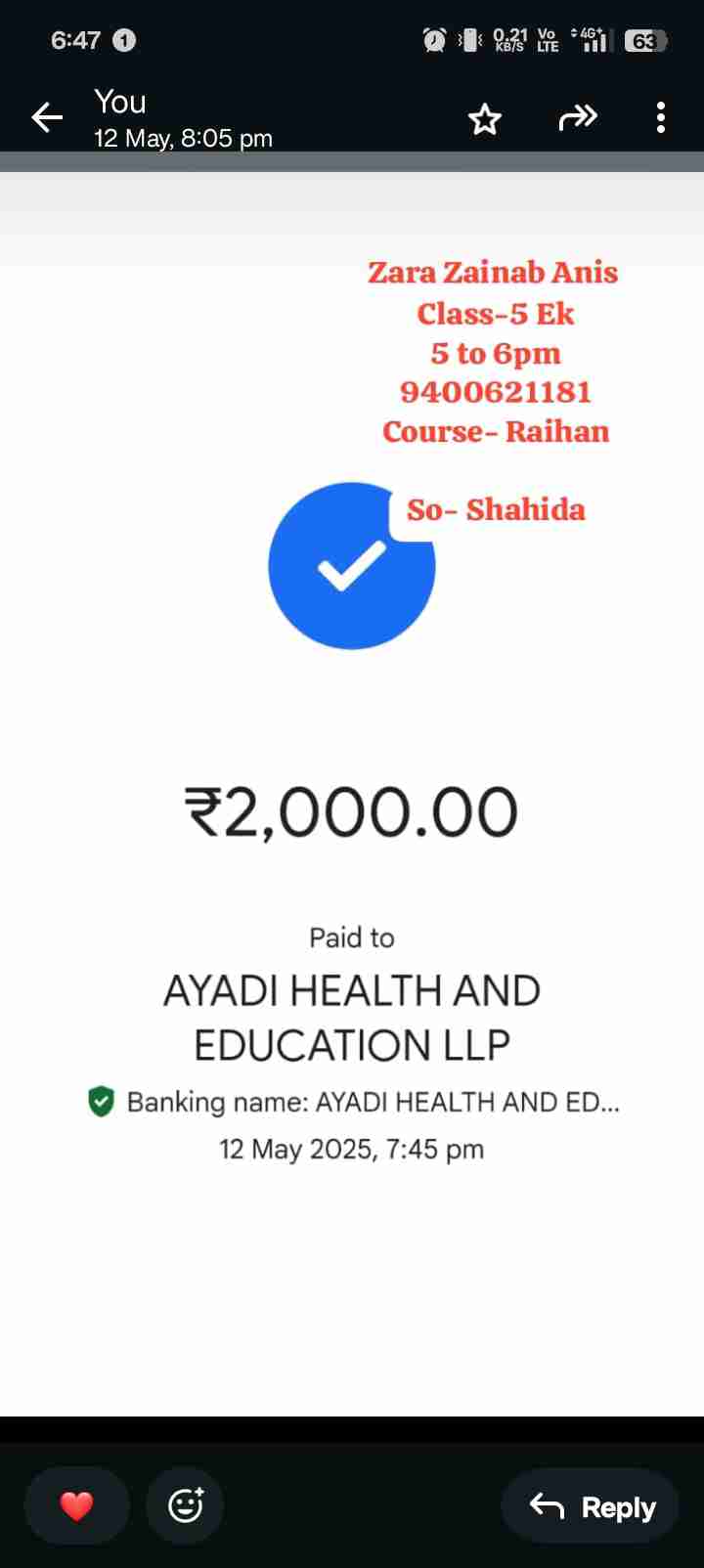Tap the Reply button
This screenshot has height=1568, width=704.
(592, 1506)
